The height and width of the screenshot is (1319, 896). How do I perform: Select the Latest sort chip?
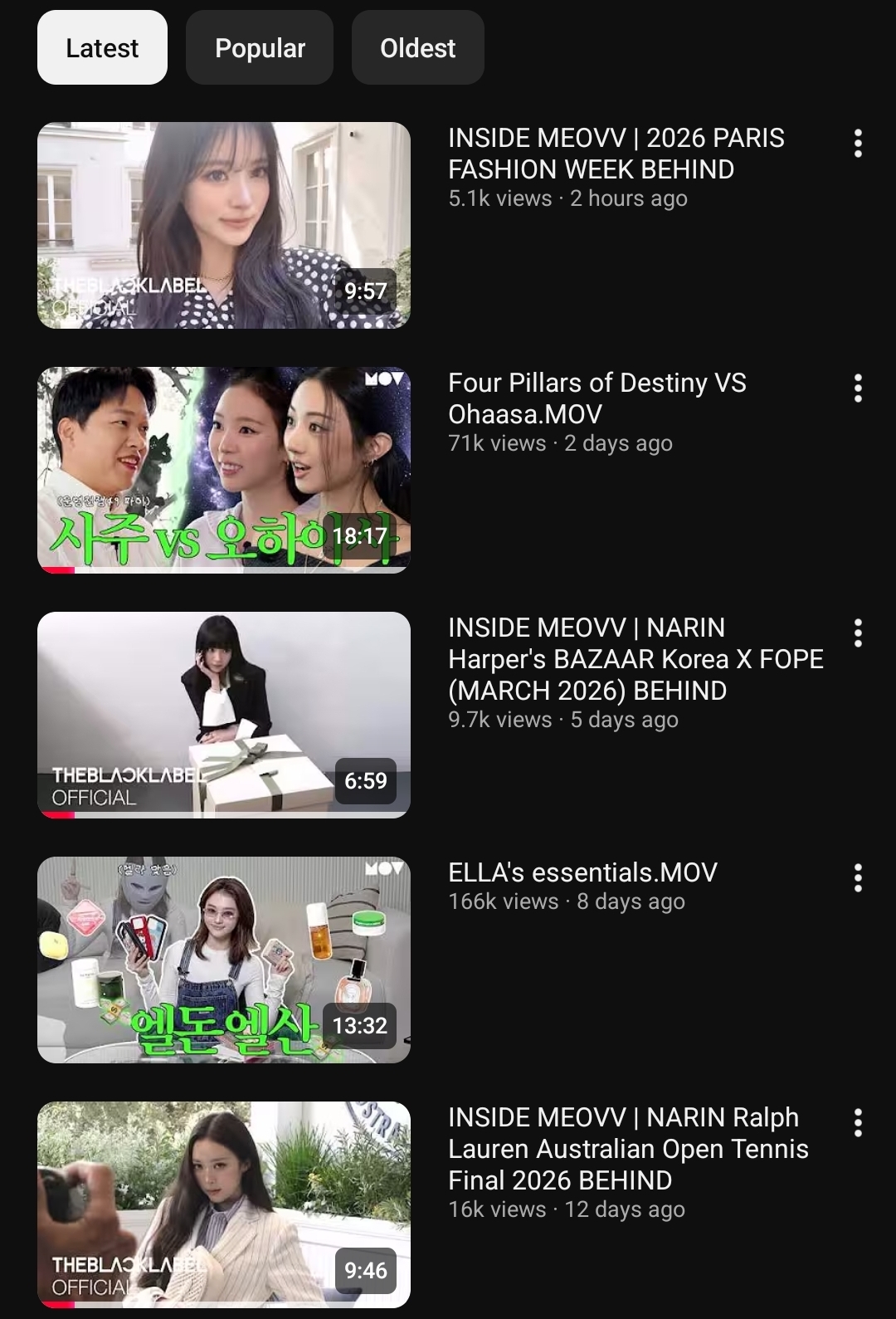click(102, 47)
